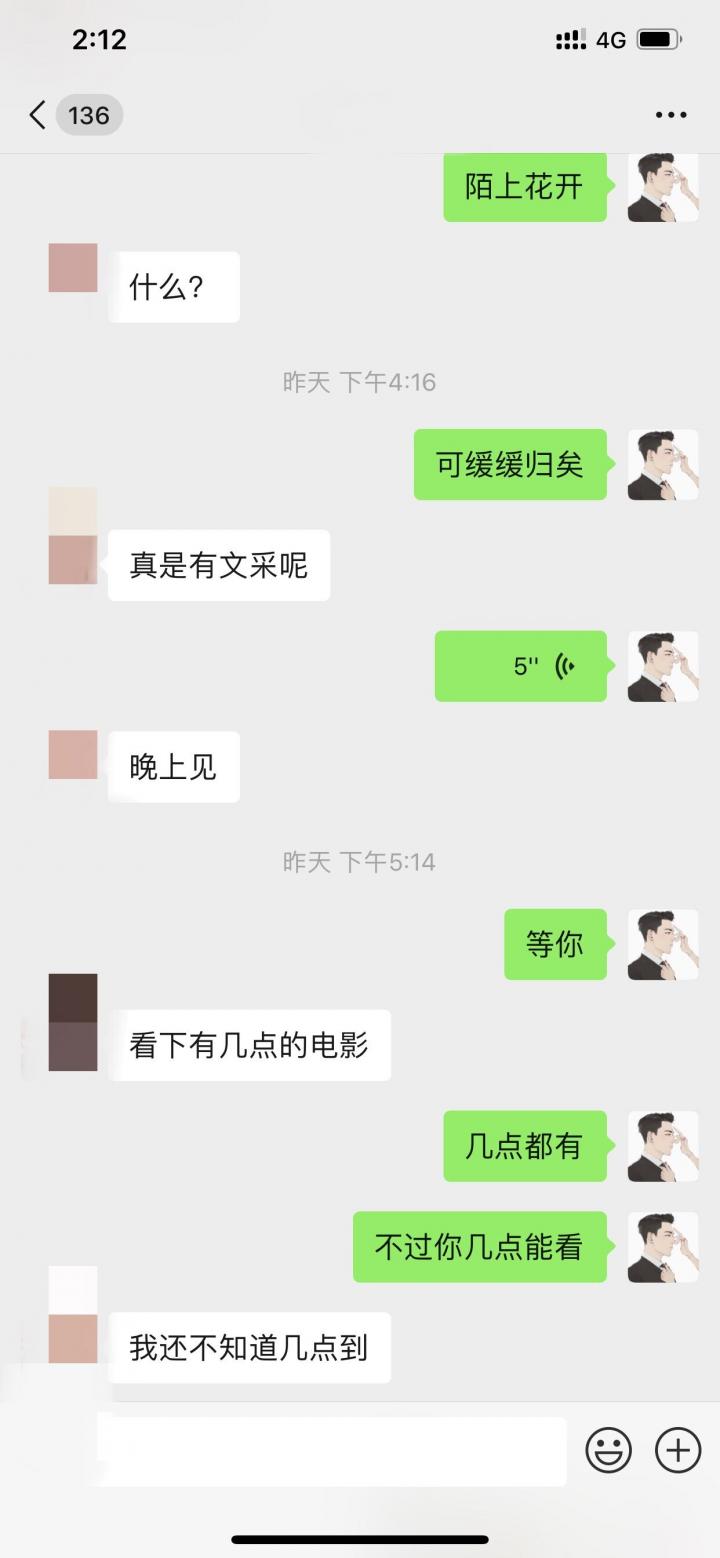This screenshot has width=720, height=1558.
Task: Tap the 我还不知道几点到 bubble
Action: 248,1347
